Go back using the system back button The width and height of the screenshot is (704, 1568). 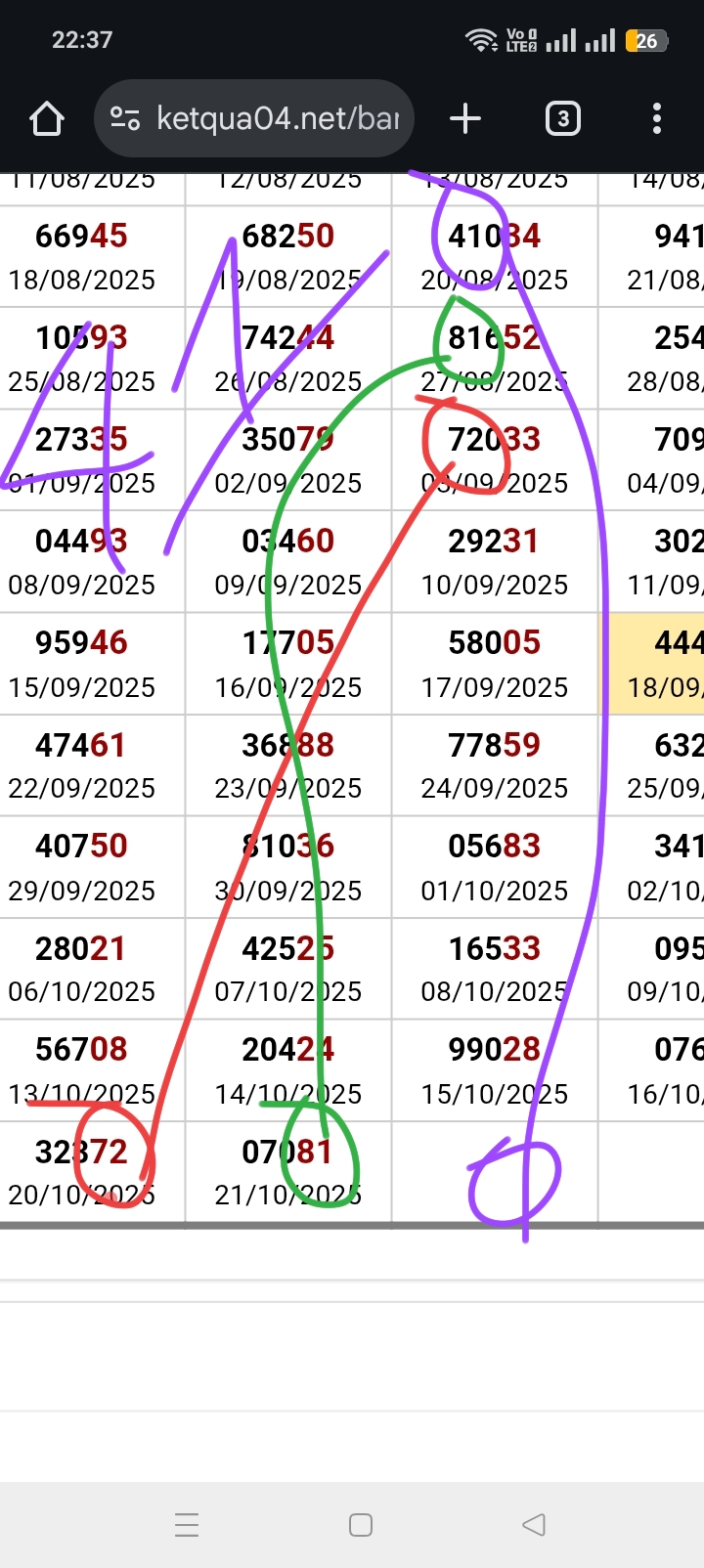534,1525
